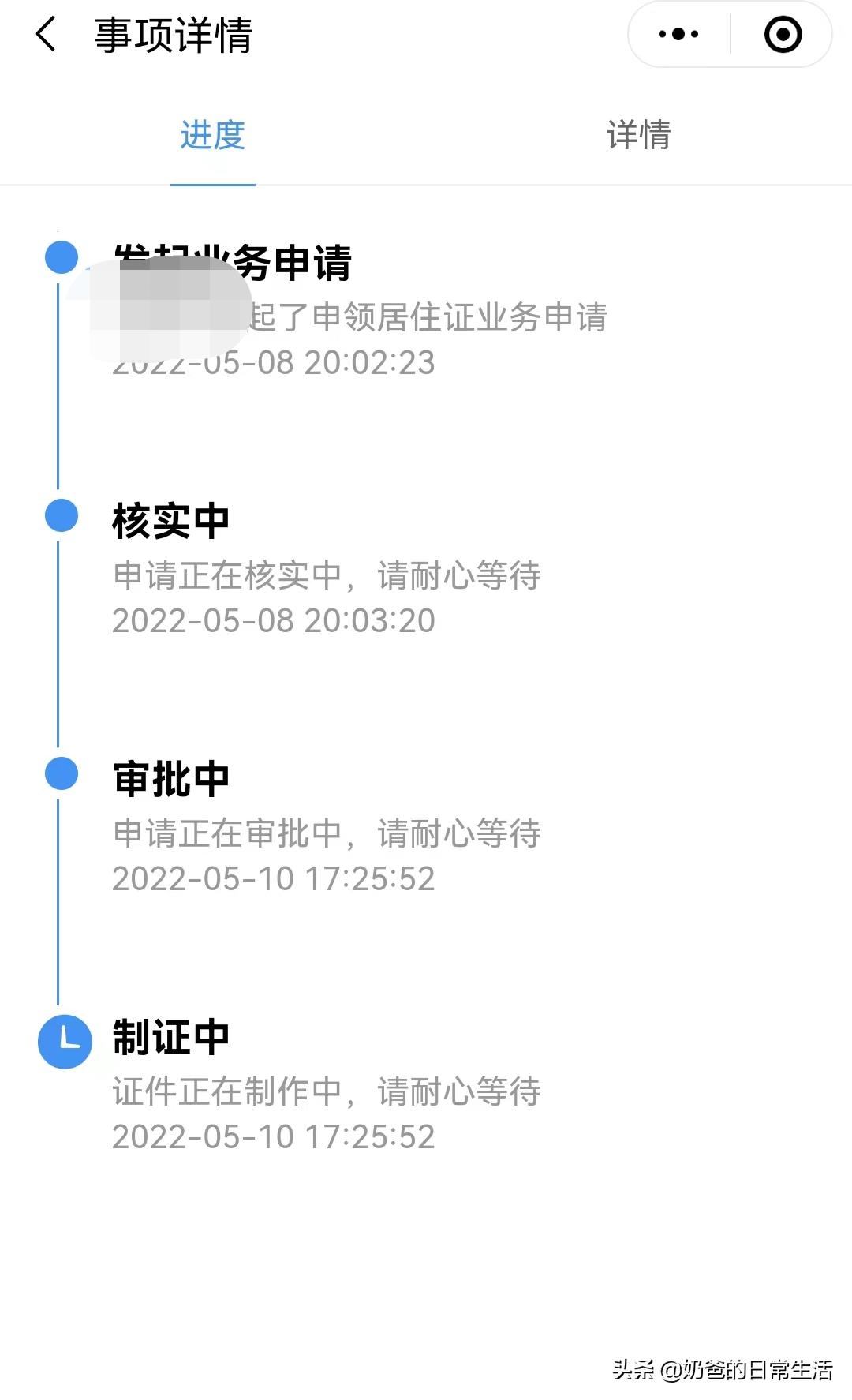This screenshot has width=852, height=1400.
Task: Click the 发起业务申请 heading
Action: coord(234,260)
